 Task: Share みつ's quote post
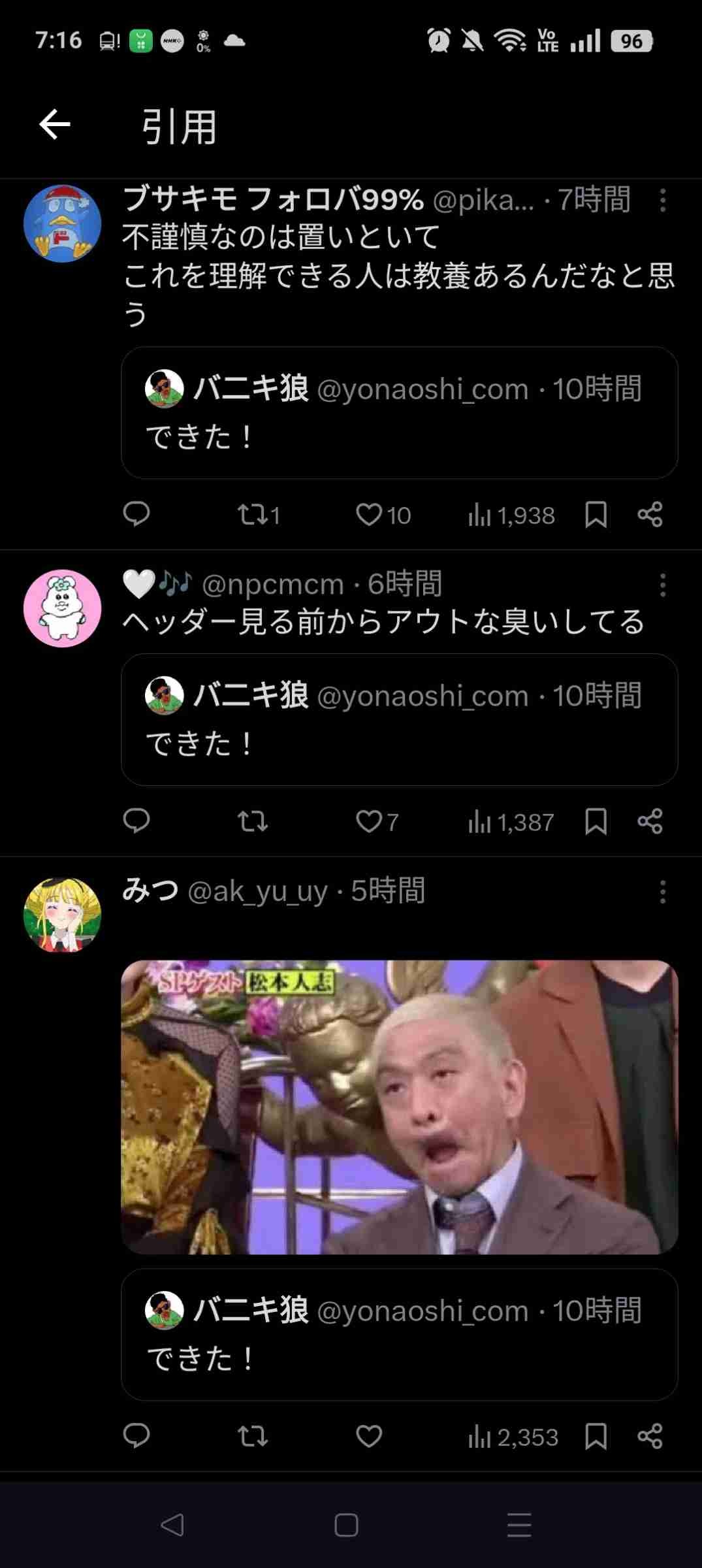[650, 1436]
